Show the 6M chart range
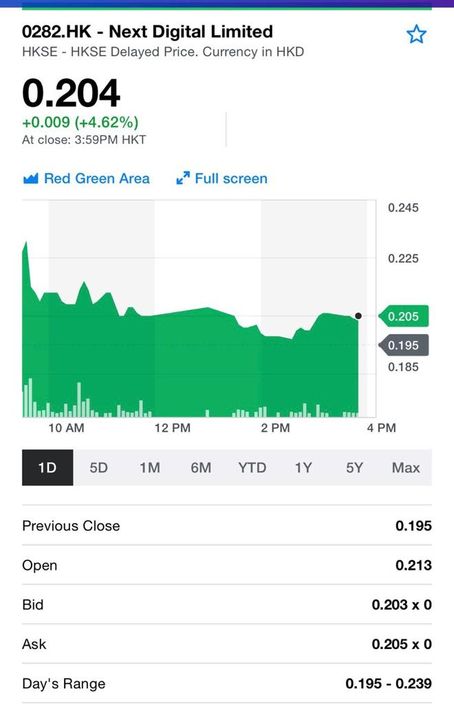454x704 pixels. coord(201,467)
